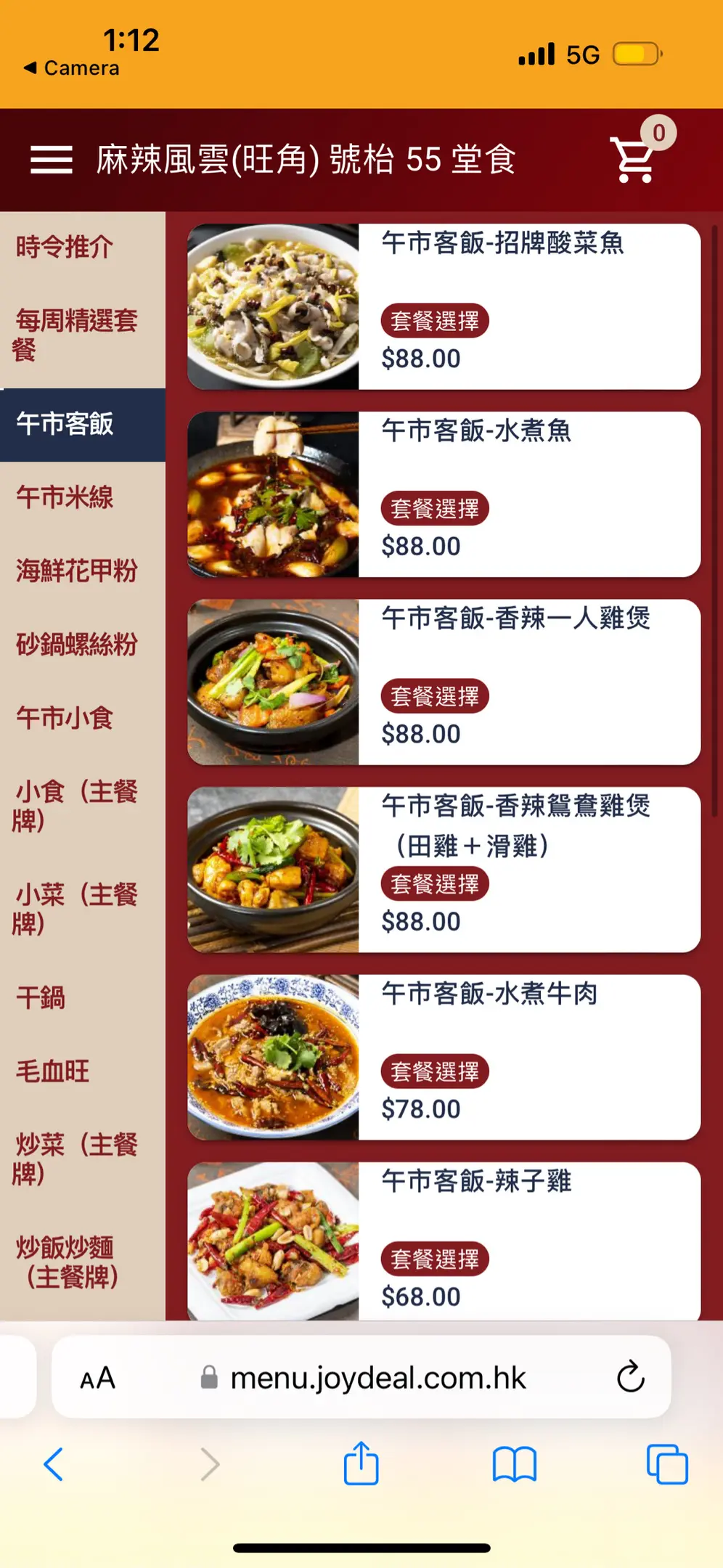This screenshot has width=723, height=1568.
Task: Switch to 時令推介 category
Action: (x=65, y=248)
